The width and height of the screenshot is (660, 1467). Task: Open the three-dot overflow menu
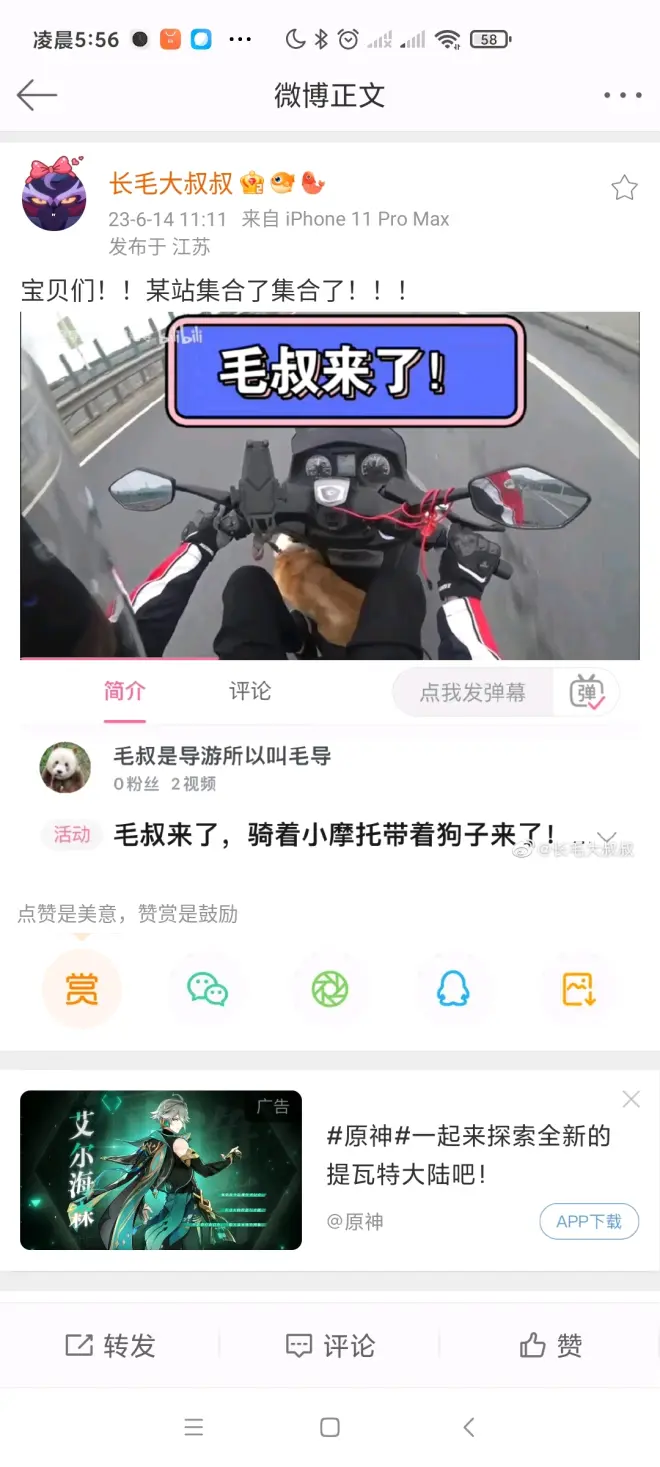[x=622, y=95]
